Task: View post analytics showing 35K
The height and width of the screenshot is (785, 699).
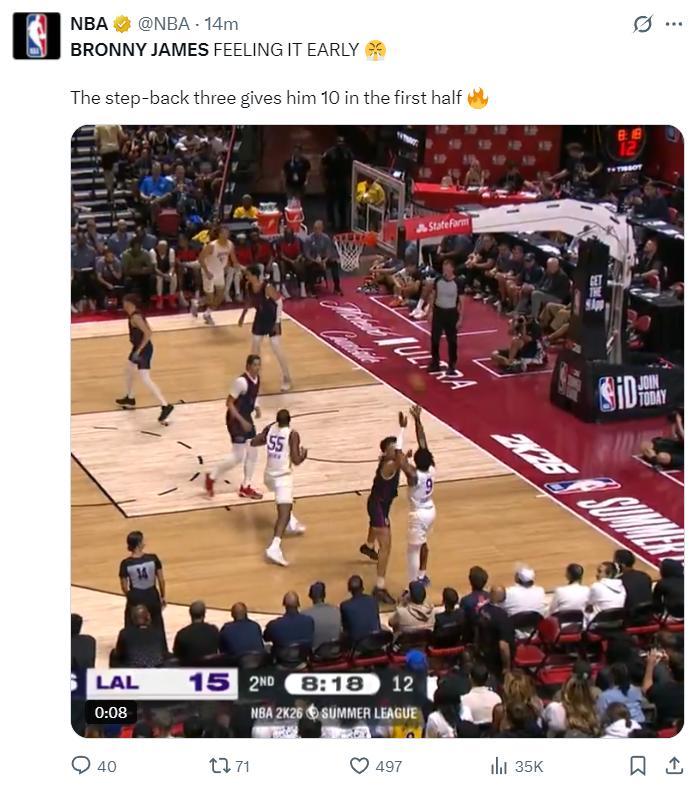Action: [499, 765]
